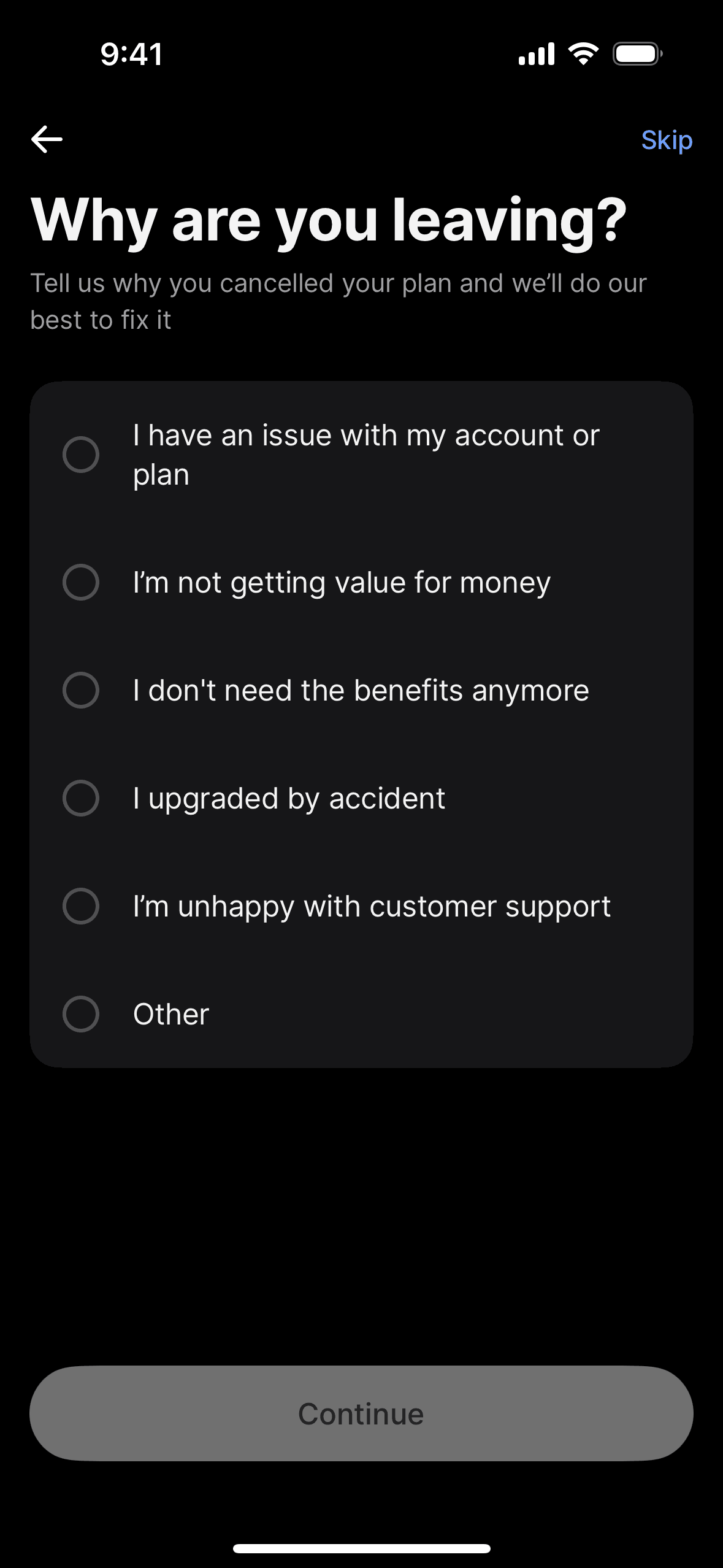The image size is (723, 1568).
Task: Select "I have an issue with my account or plan"
Action: [81, 455]
